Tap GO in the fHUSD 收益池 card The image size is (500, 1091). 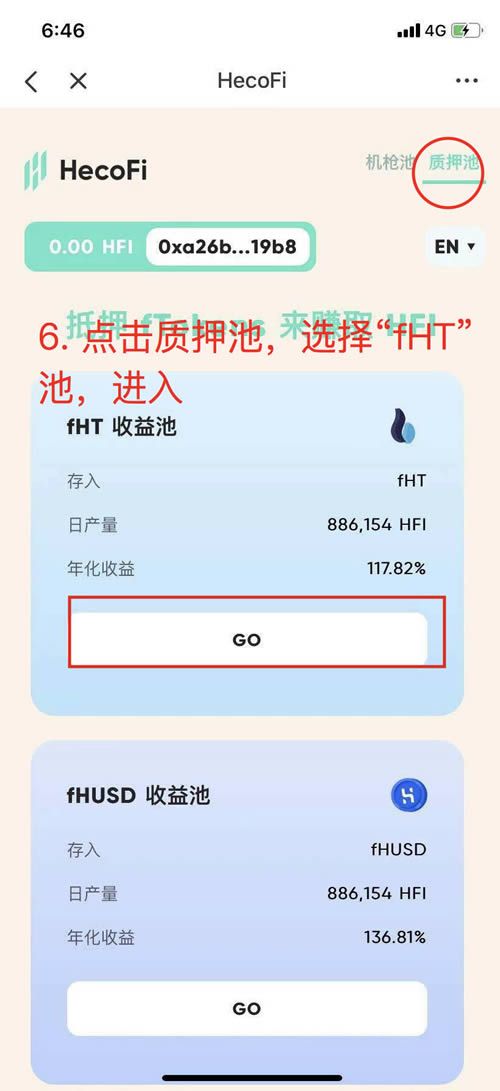pyautogui.click(x=247, y=1008)
